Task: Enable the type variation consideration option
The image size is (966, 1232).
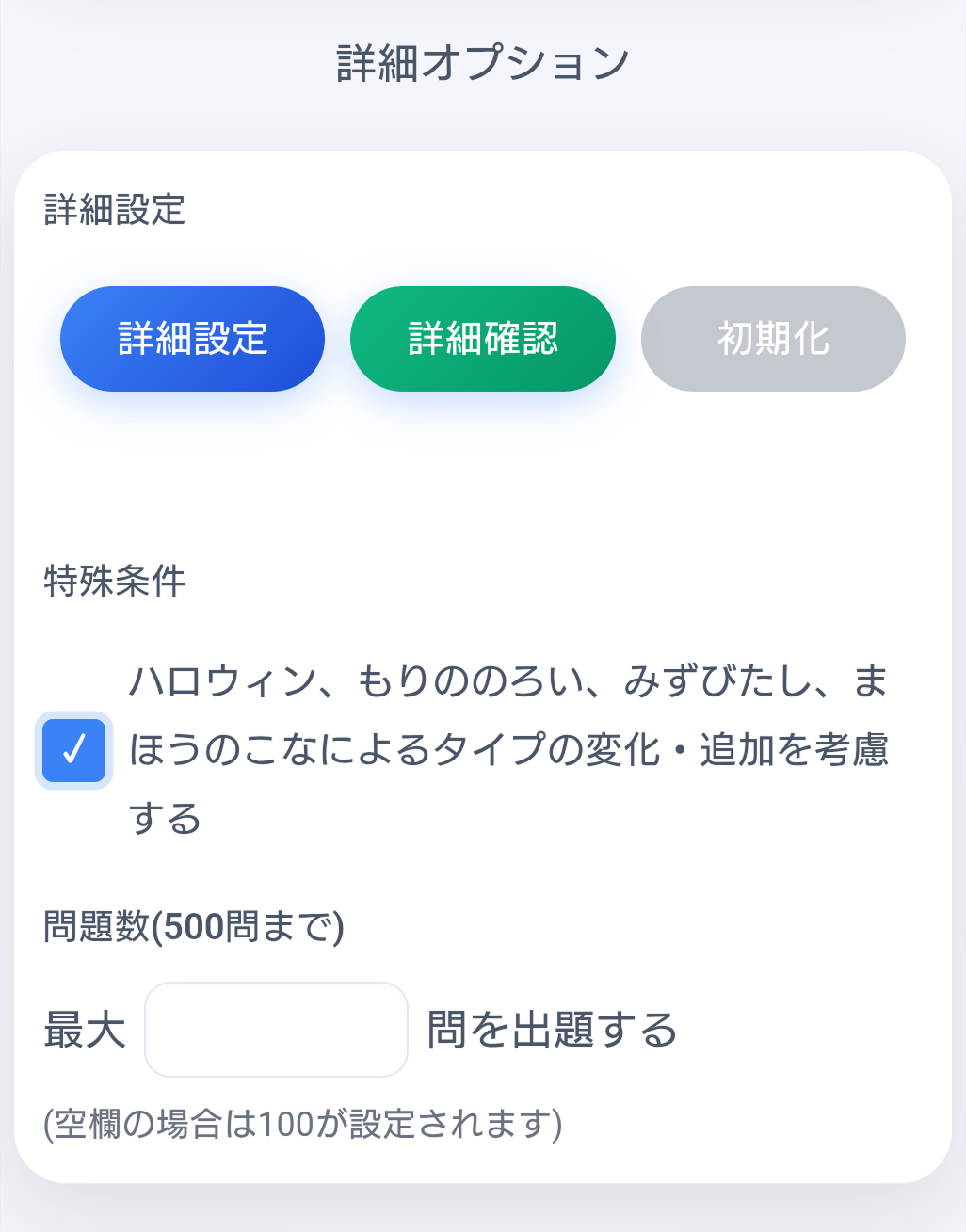Action: pyautogui.click(x=73, y=750)
